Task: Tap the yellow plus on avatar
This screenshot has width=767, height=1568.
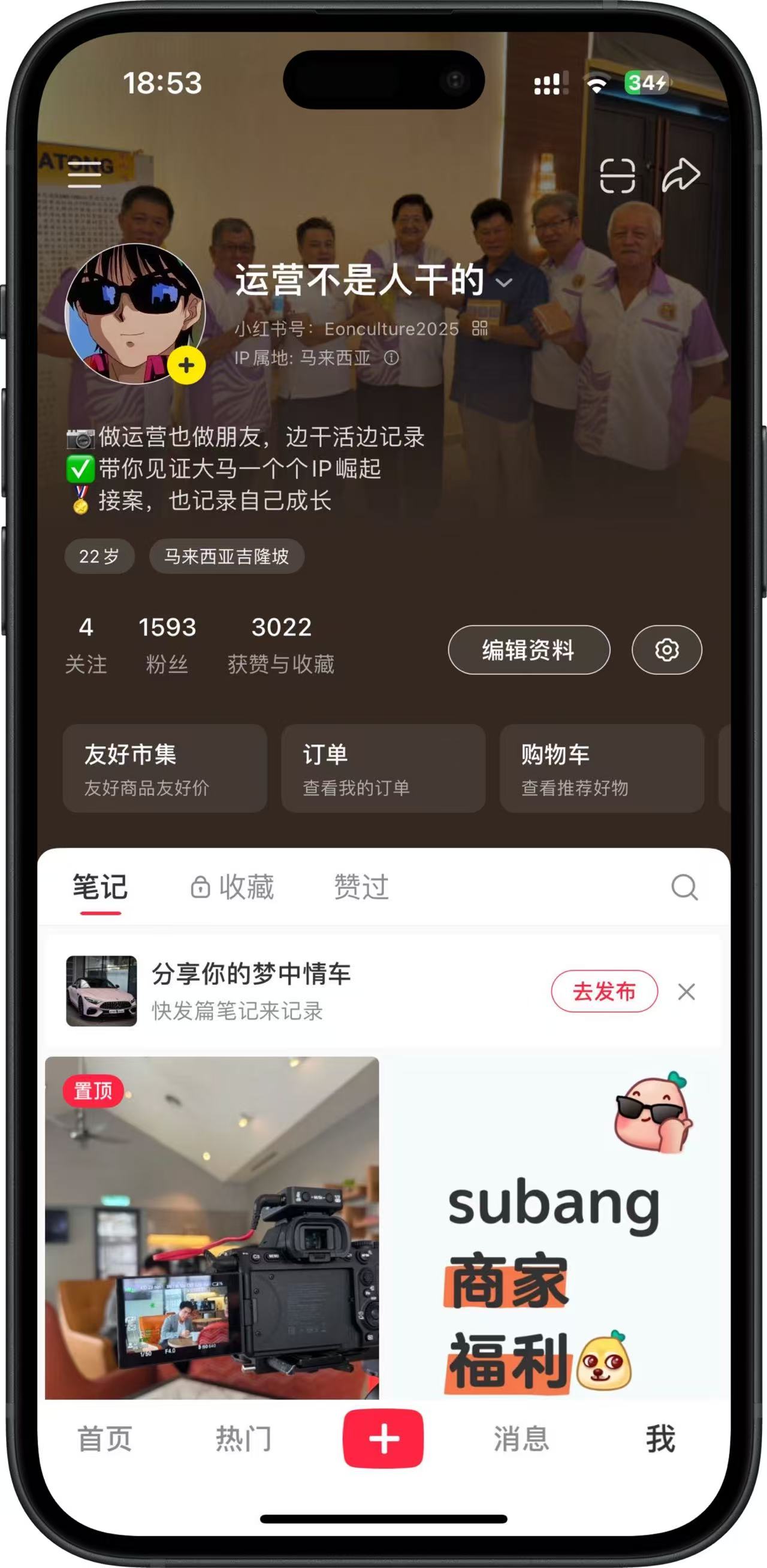Action: point(186,365)
